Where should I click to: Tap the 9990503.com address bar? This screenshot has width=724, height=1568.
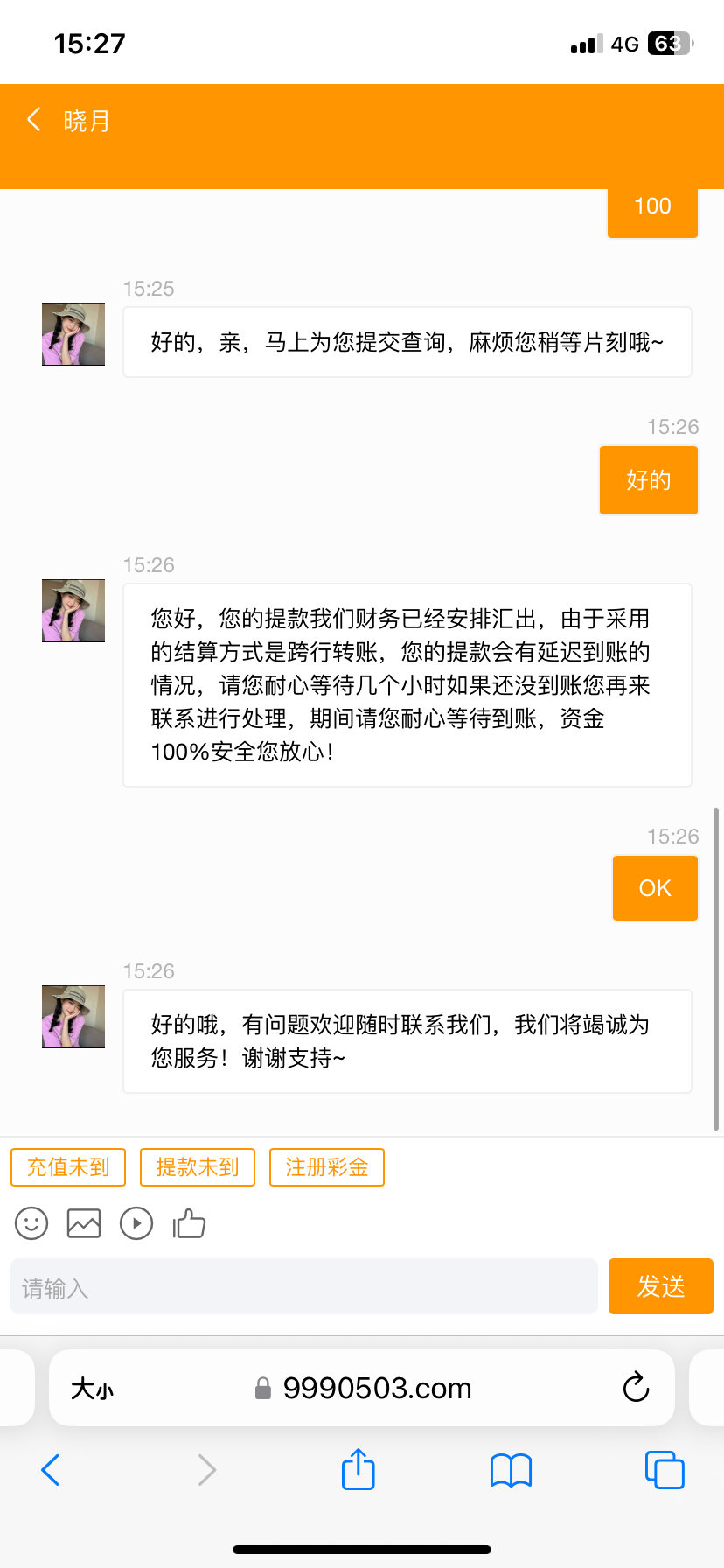376,1389
